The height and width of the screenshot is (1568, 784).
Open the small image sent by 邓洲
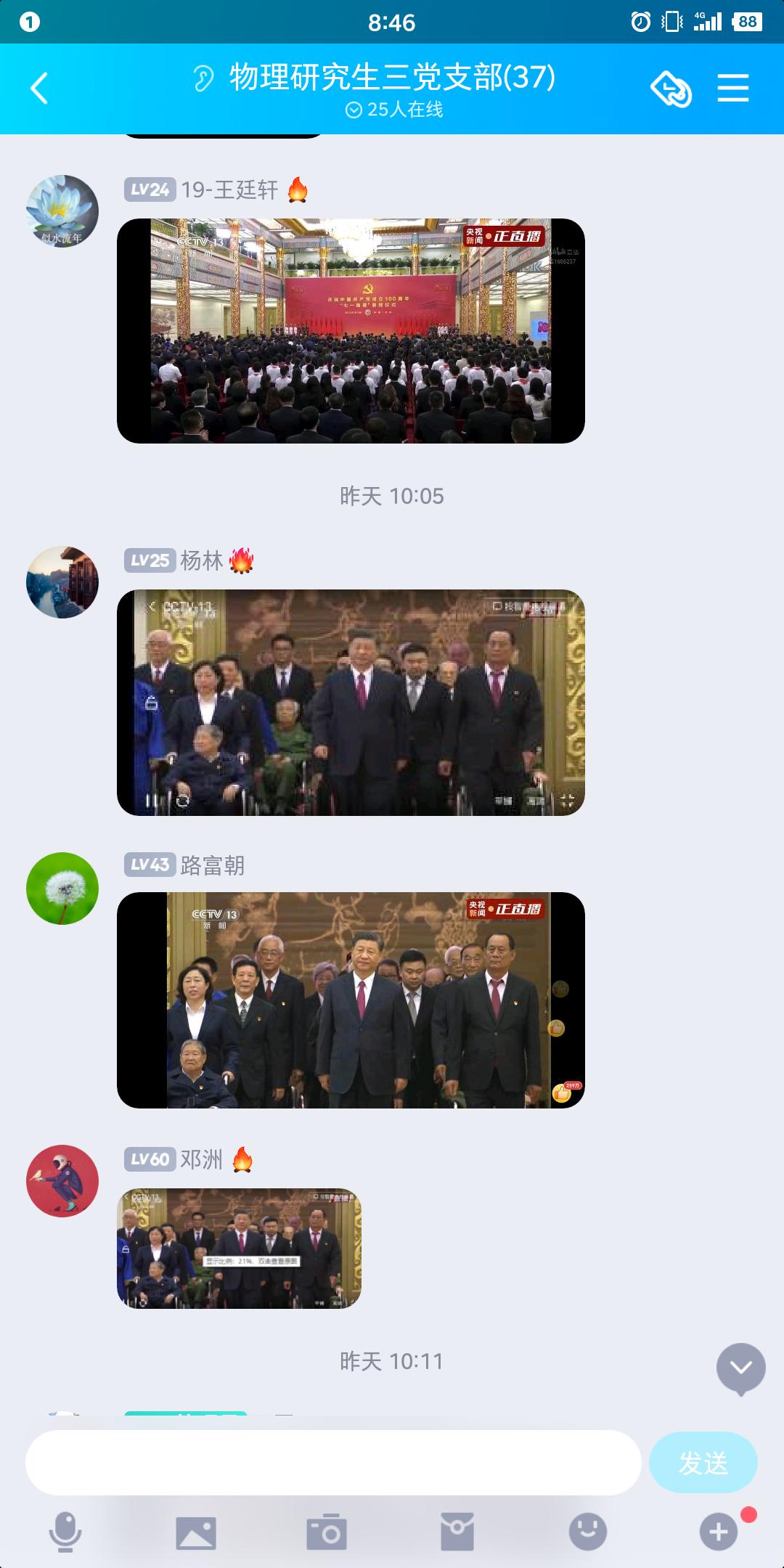coord(239,1248)
